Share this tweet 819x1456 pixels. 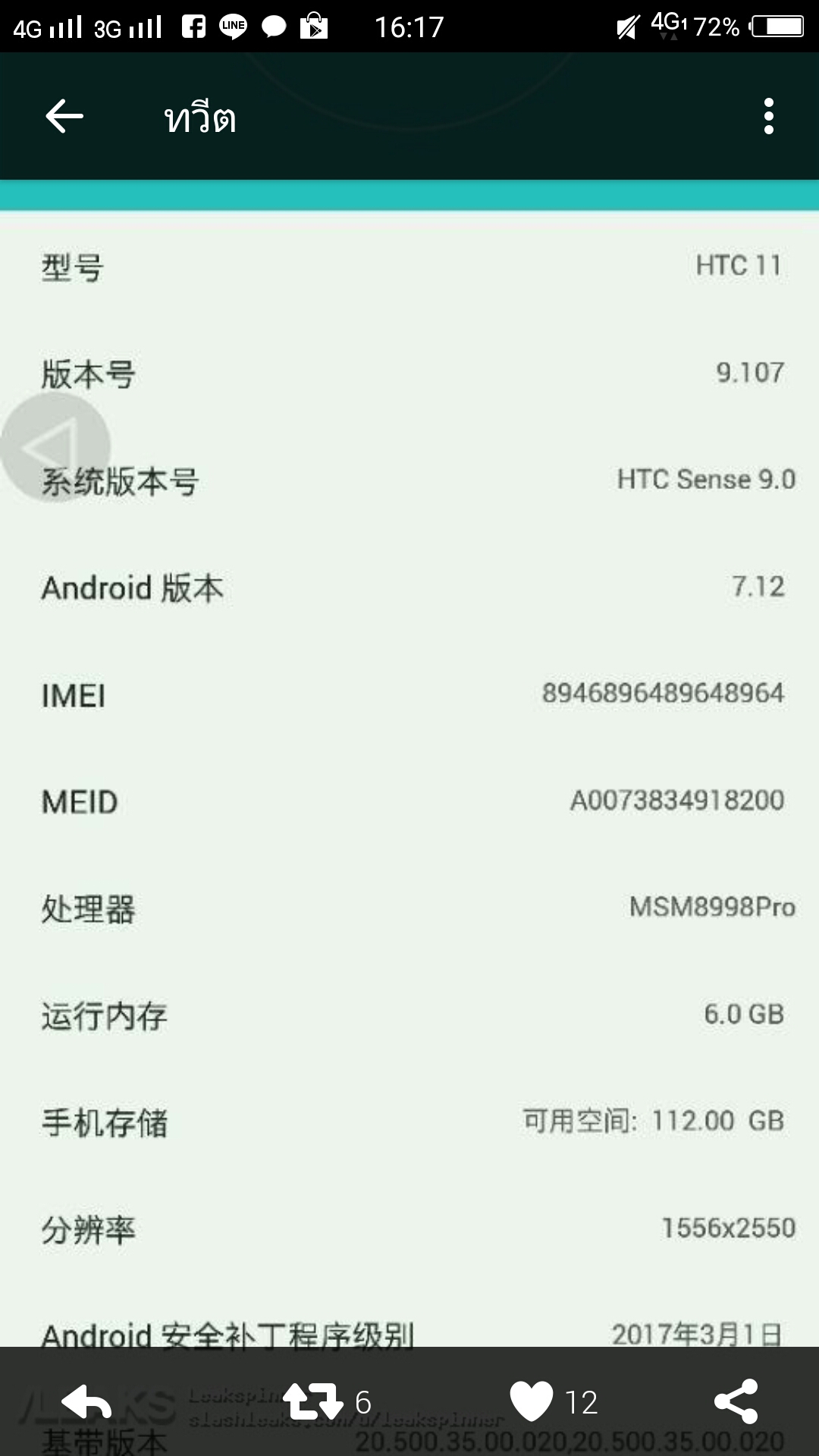[736, 1401]
